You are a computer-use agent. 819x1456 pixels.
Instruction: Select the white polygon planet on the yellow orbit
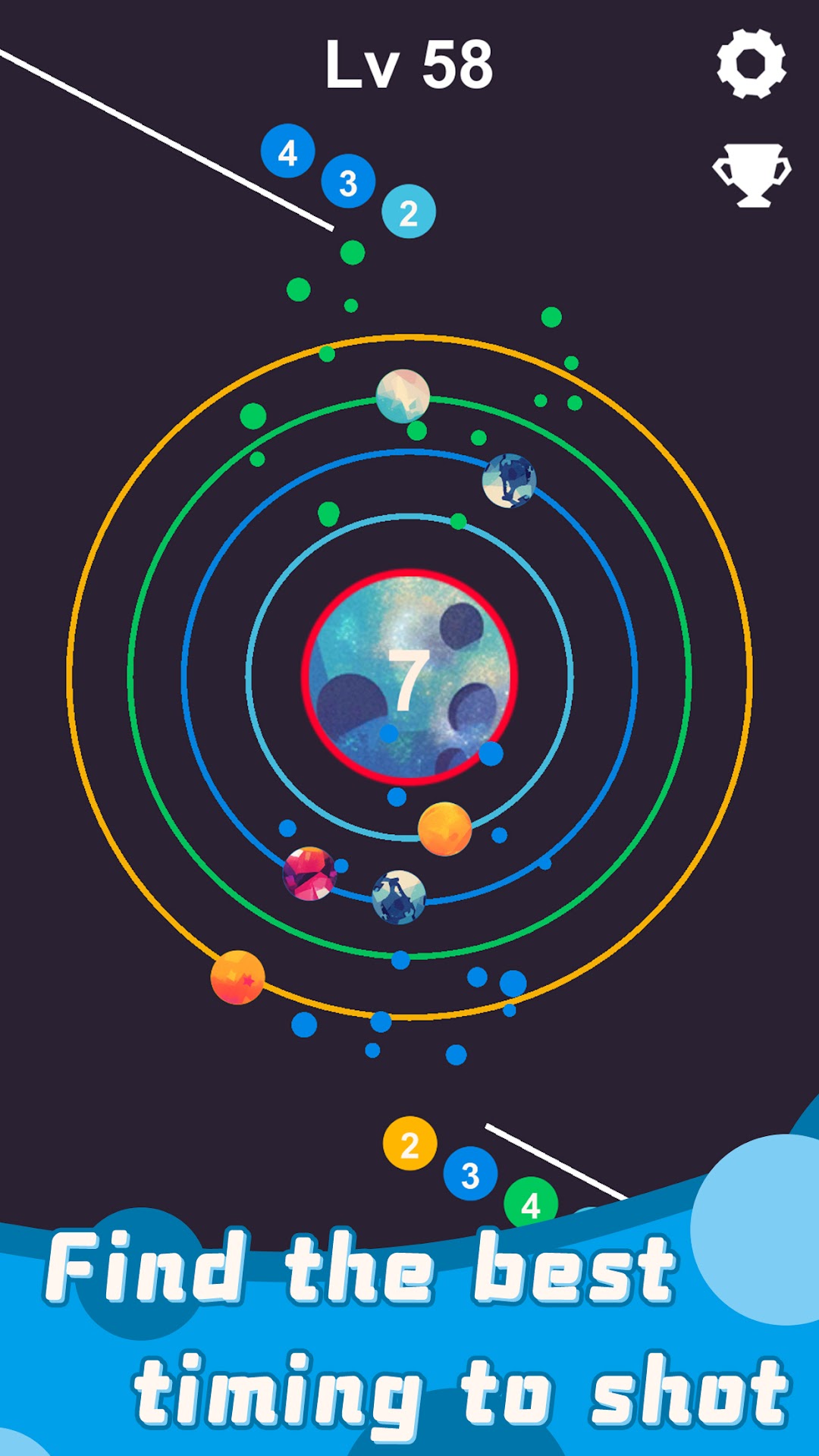(x=403, y=395)
